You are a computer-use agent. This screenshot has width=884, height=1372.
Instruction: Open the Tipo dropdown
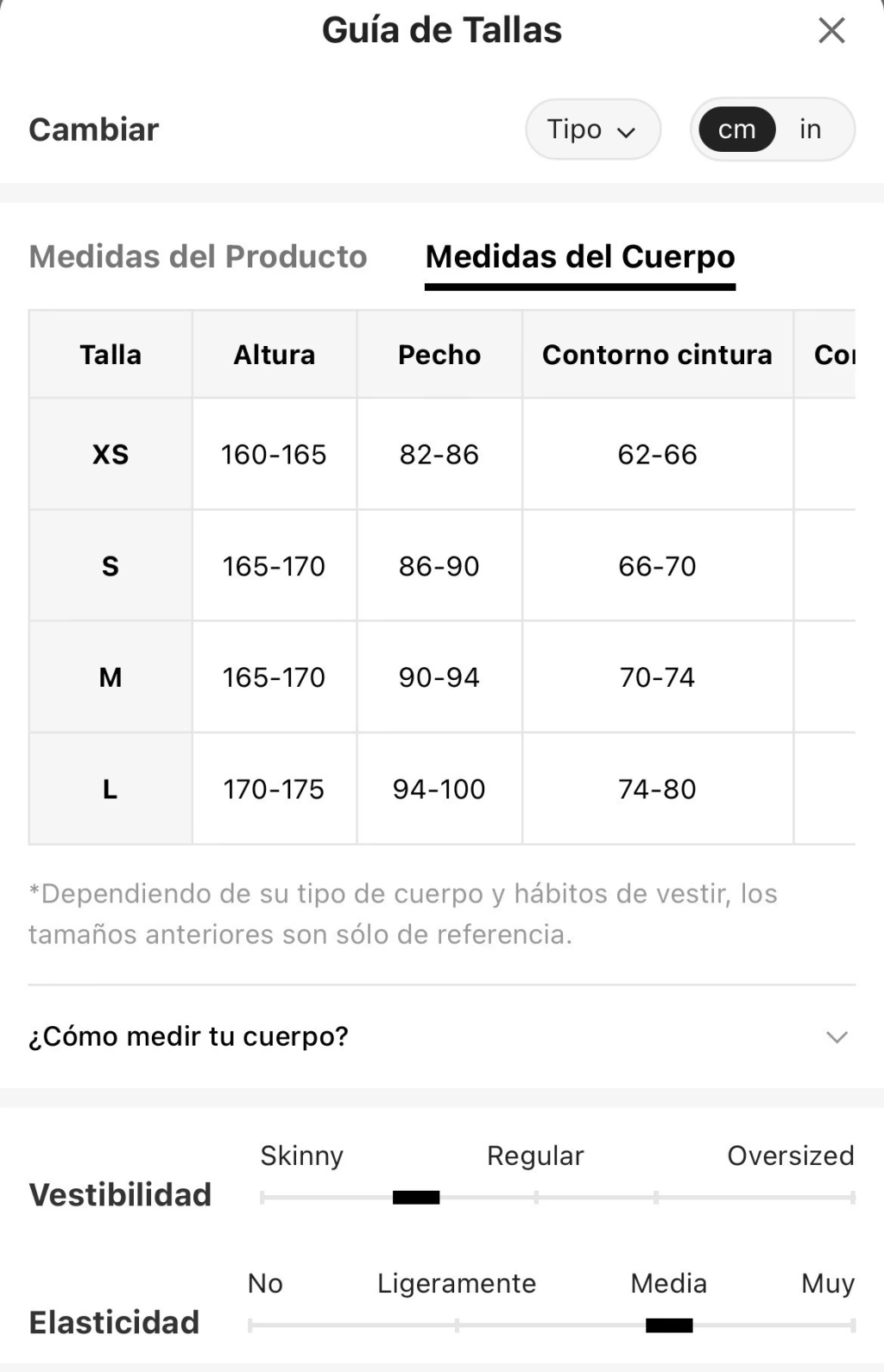pyautogui.click(x=593, y=129)
